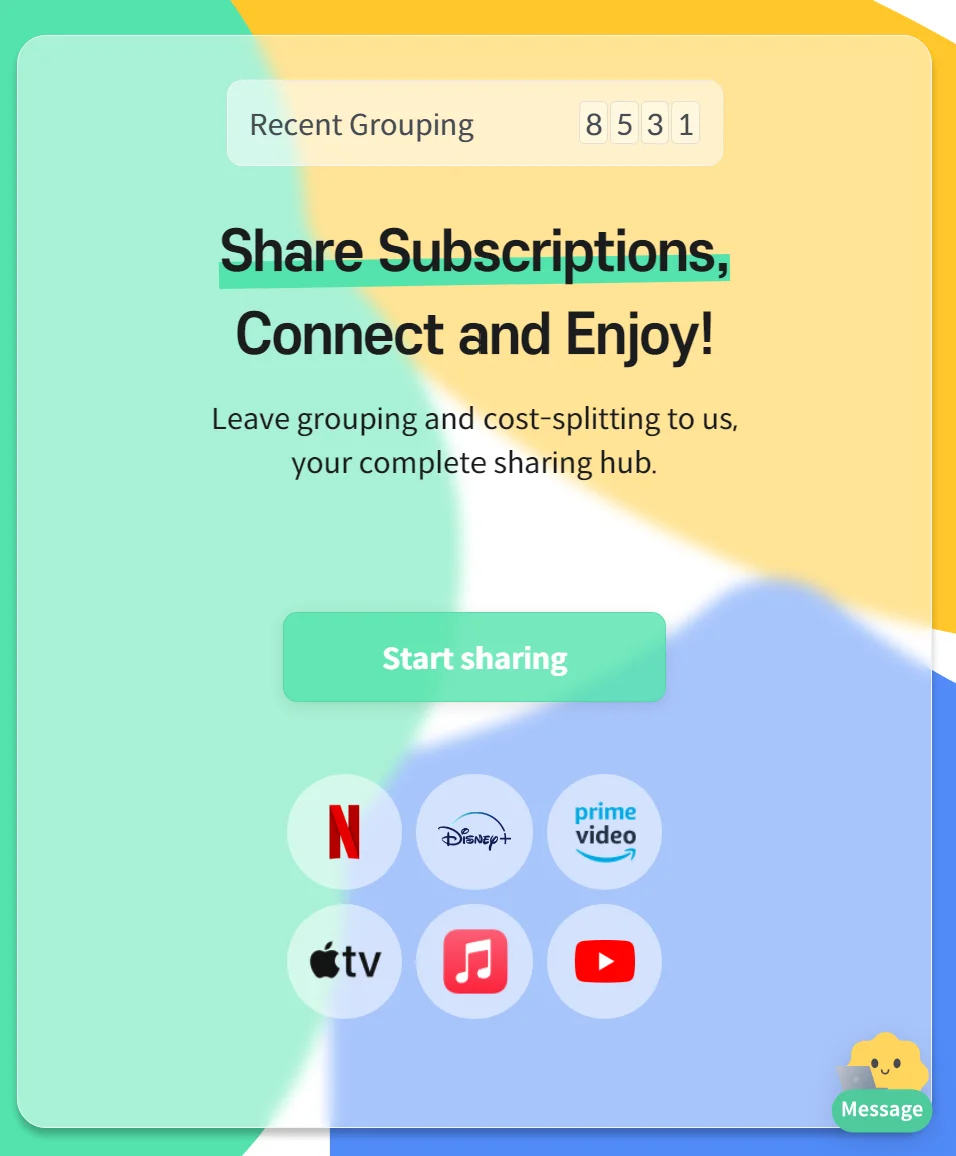This screenshot has height=1156, width=956.
Task: Select the Prime Video service icon
Action: pyautogui.click(x=604, y=832)
